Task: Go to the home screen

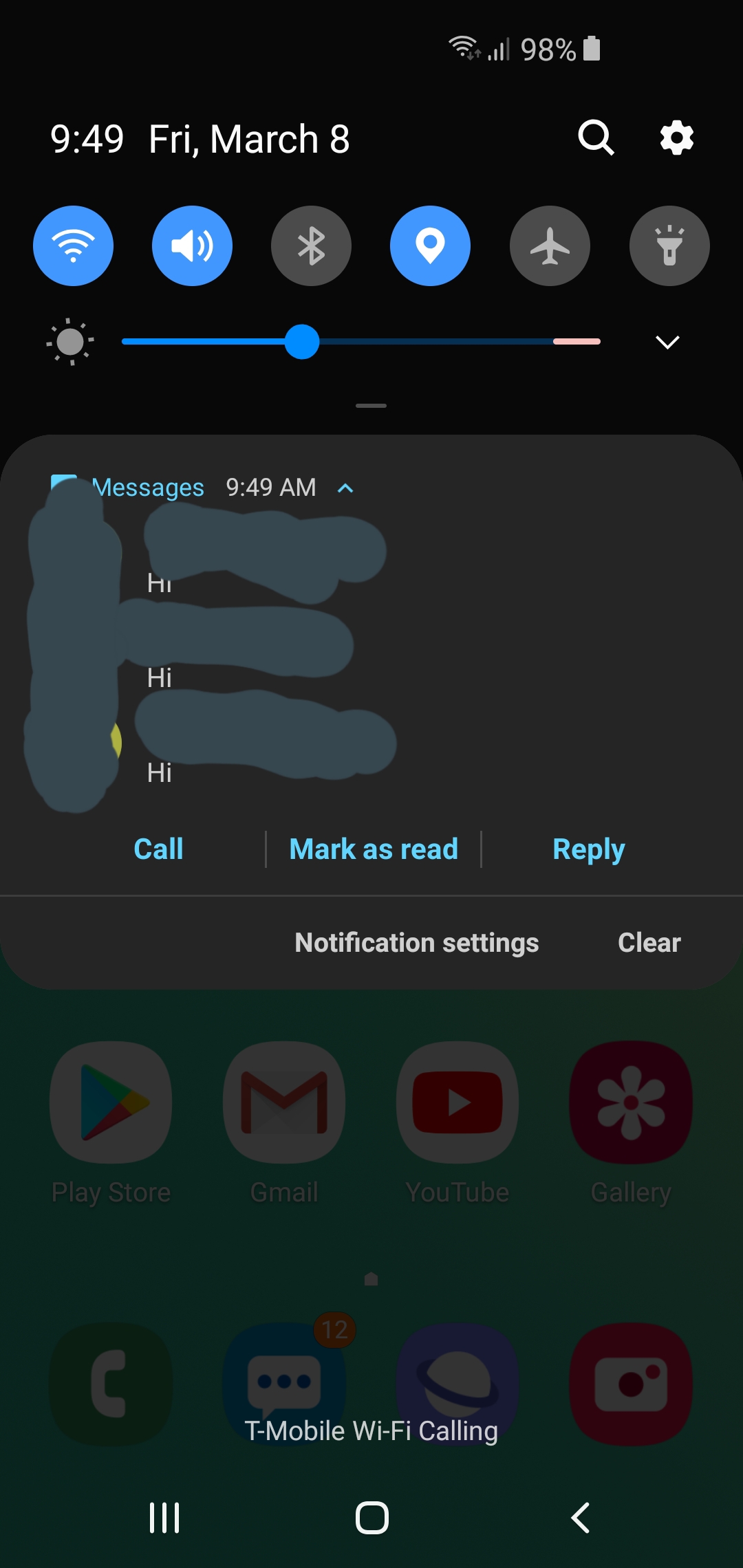Action: tap(372, 1518)
